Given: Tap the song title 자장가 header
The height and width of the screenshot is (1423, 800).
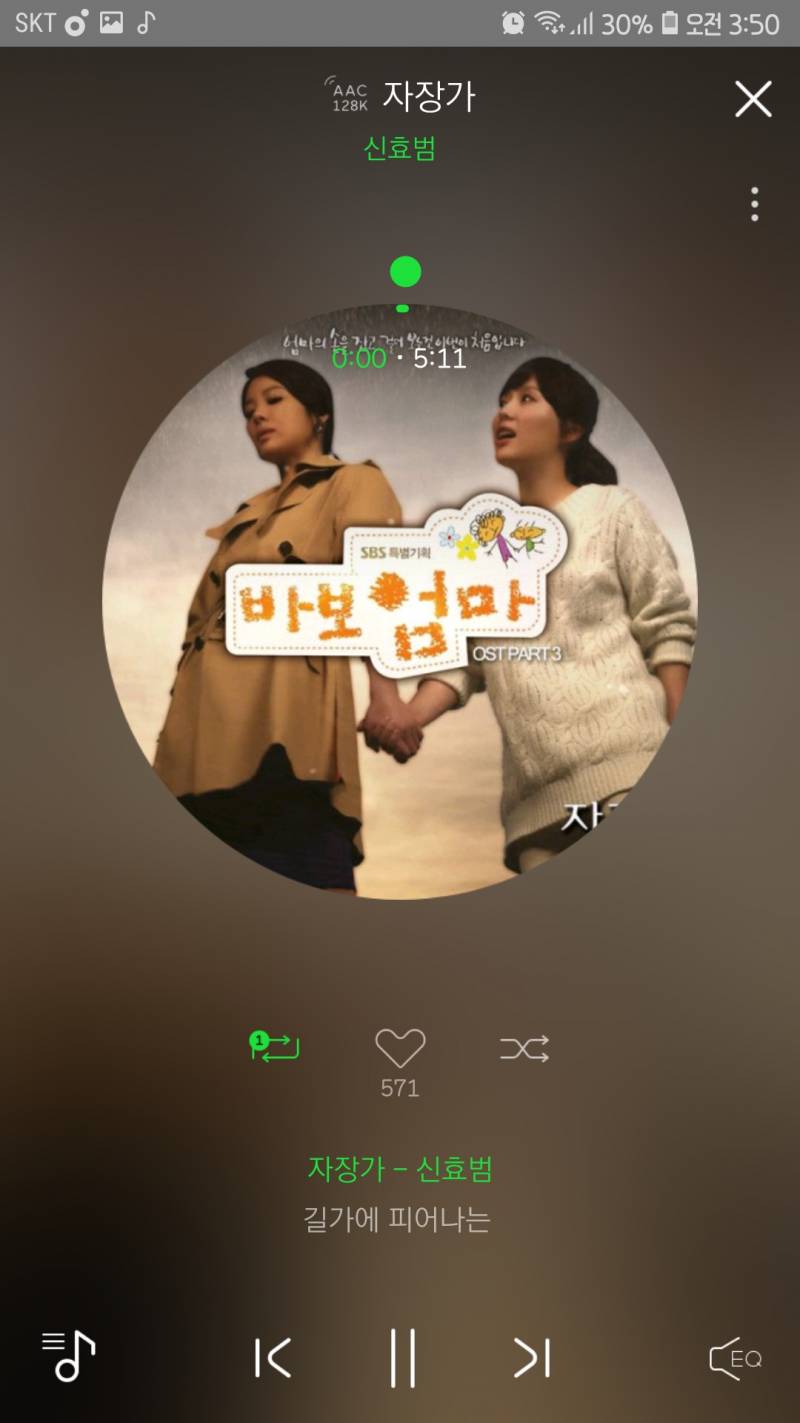Looking at the screenshot, I should [x=429, y=97].
